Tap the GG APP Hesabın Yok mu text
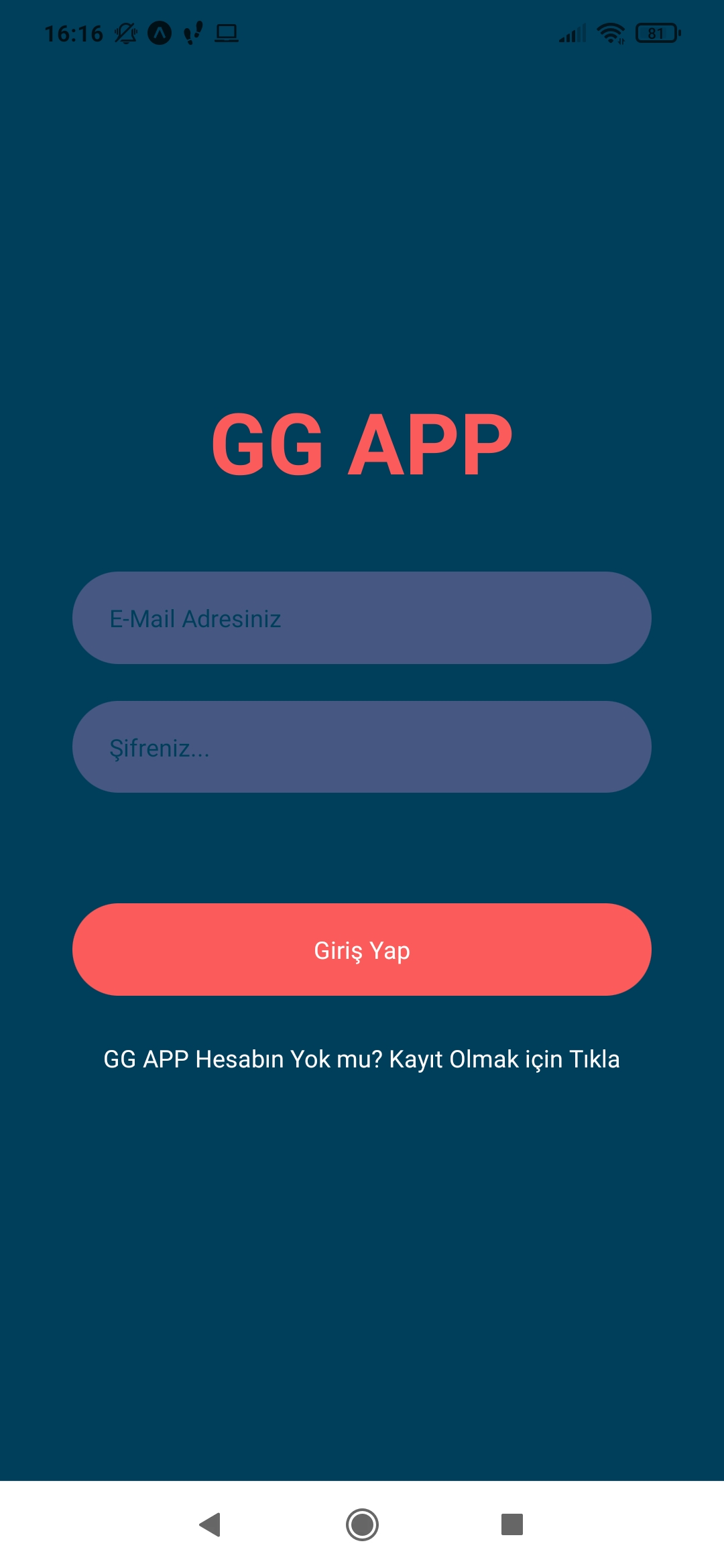 coord(221,1059)
